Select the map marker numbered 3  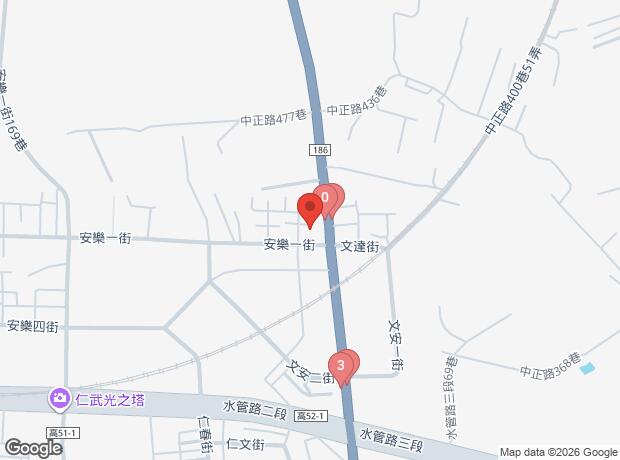[x=342, y=365]
